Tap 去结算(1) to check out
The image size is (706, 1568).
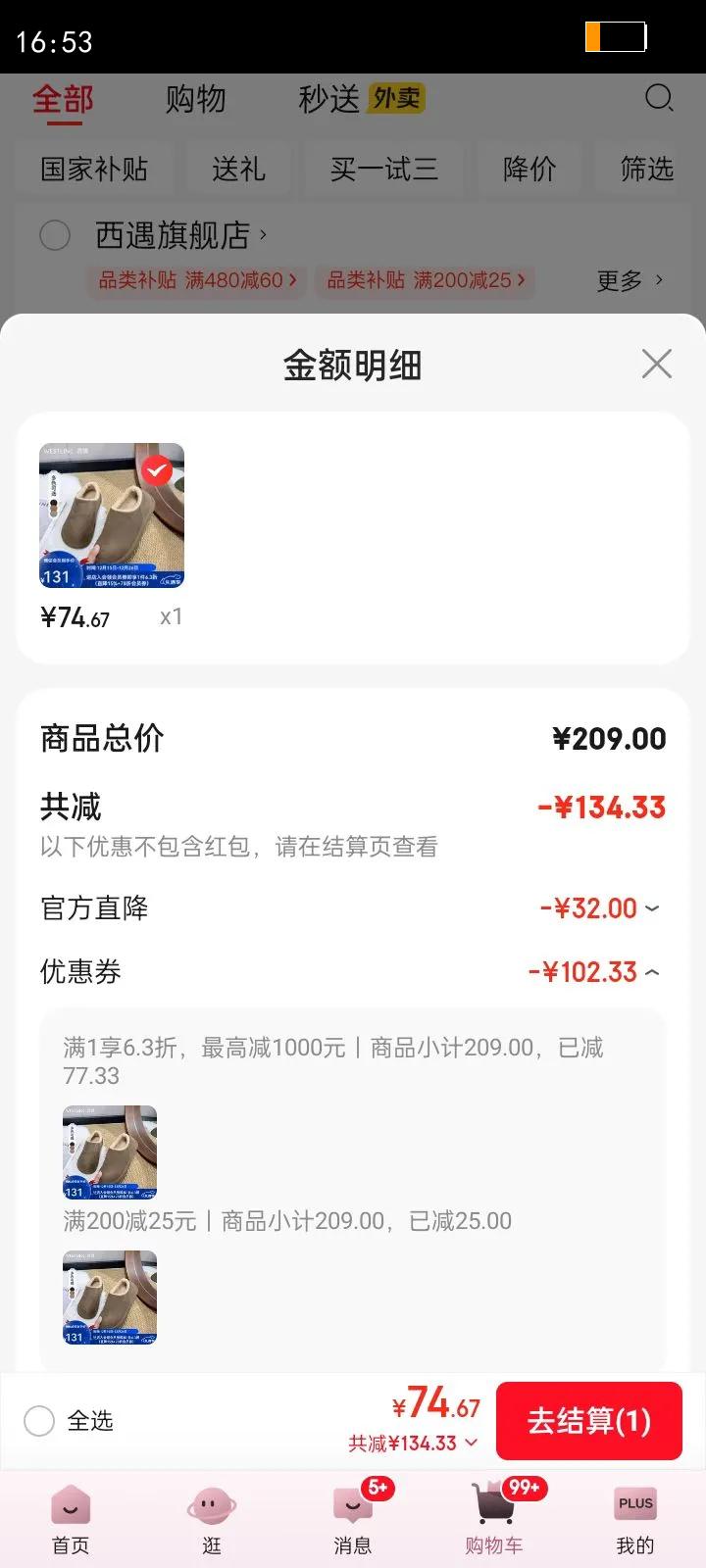(x=588, y=1420)
